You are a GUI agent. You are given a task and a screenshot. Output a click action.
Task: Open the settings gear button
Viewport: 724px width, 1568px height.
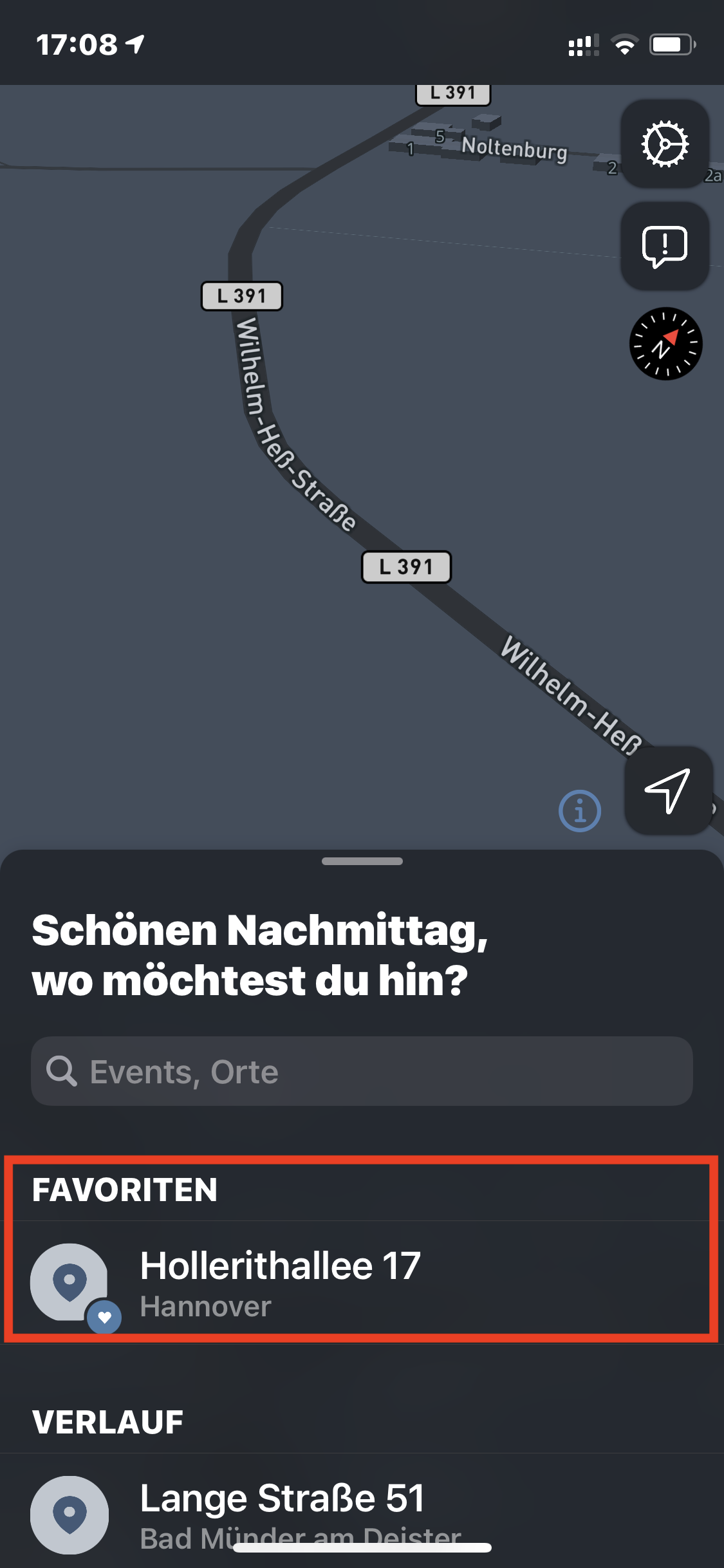pos(665,144)
